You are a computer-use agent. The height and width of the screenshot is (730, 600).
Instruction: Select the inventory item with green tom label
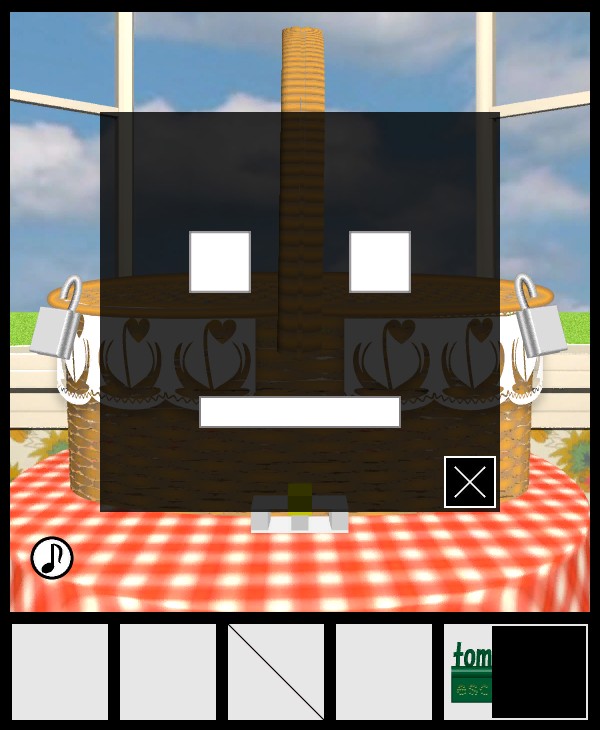(468, 672)
